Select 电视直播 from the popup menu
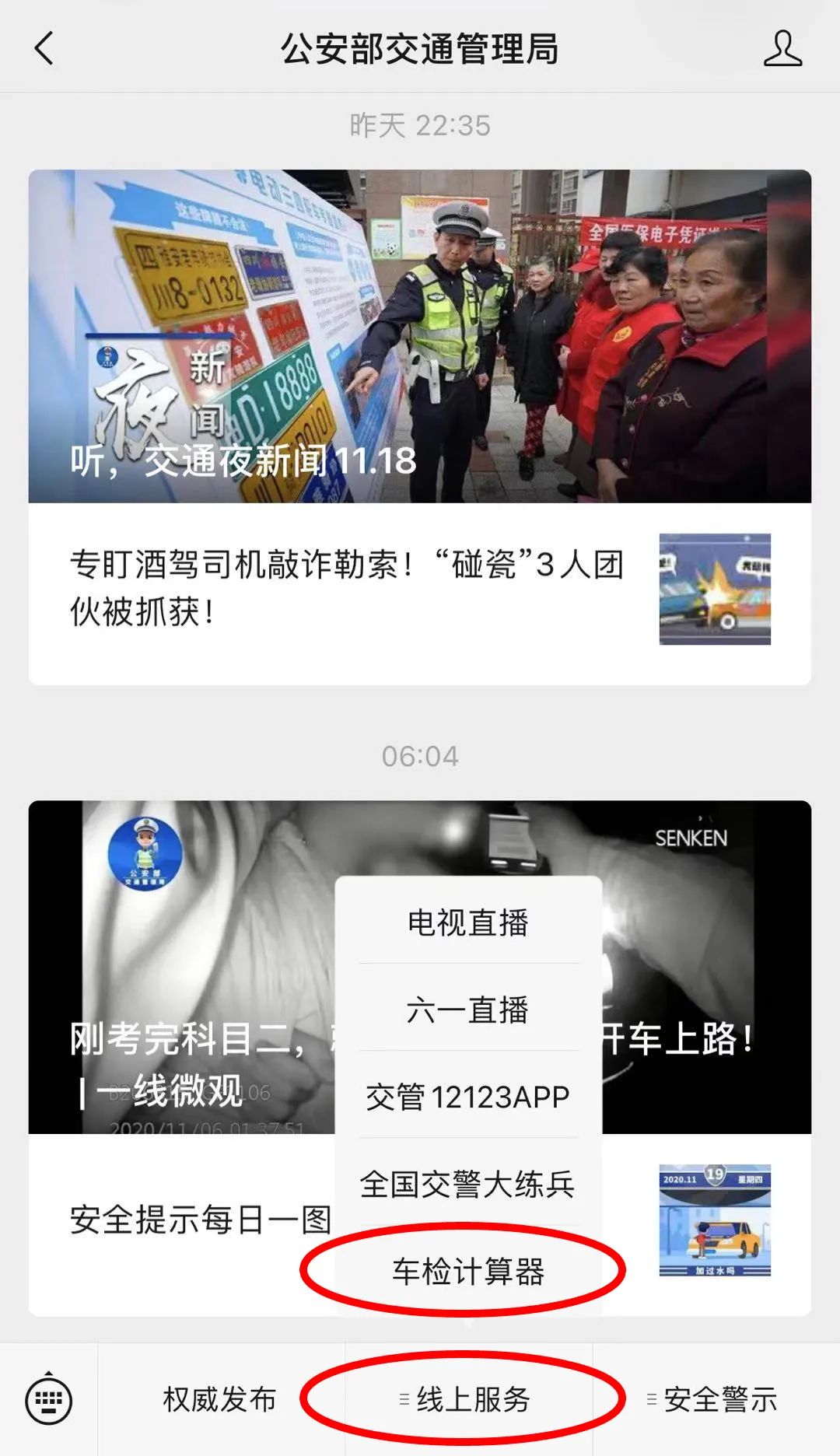840x1456 pixels. [x=468, y=923]
